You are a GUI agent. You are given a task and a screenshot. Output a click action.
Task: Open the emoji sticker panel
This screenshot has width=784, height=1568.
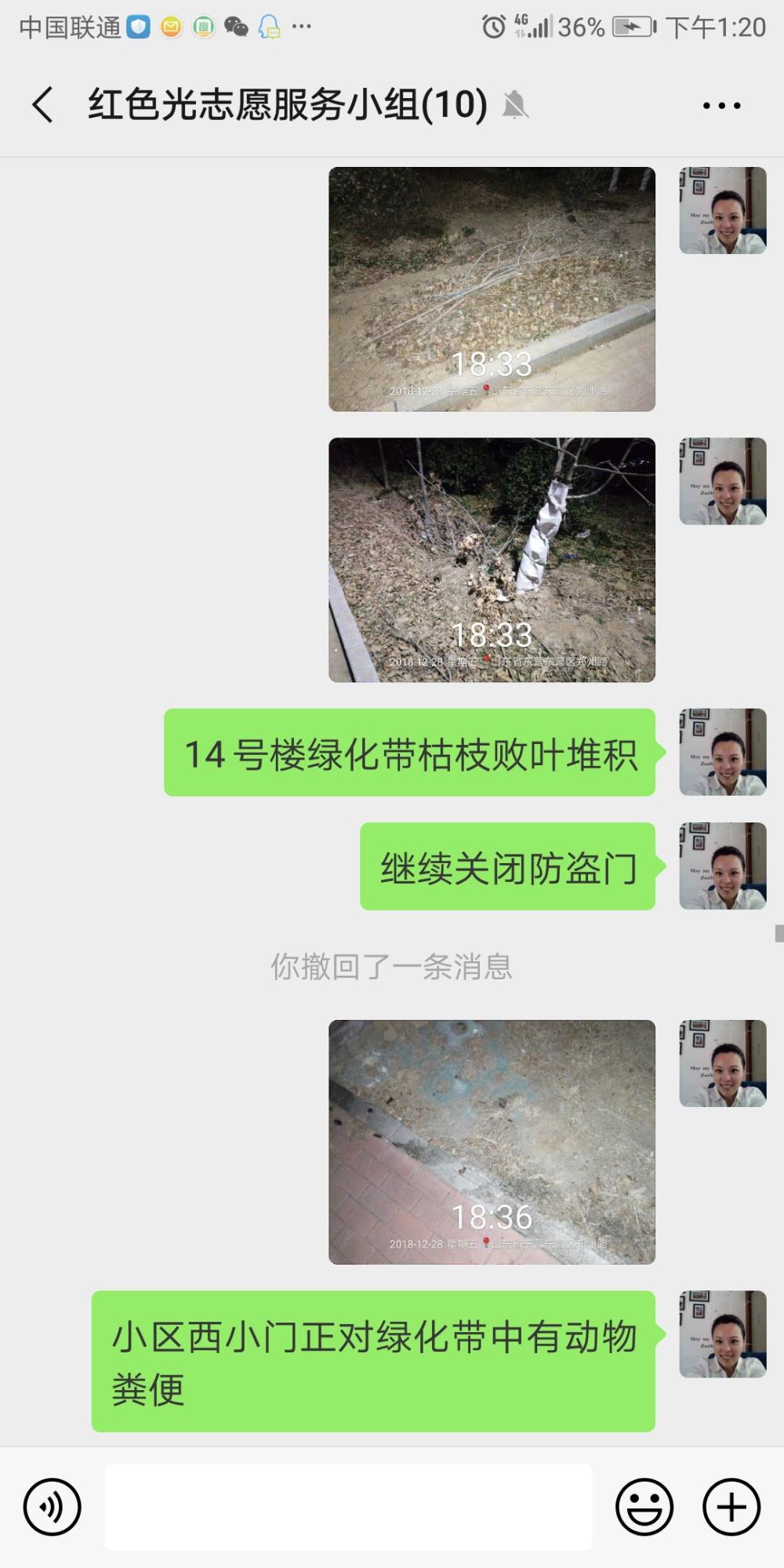click(644, 1507)
